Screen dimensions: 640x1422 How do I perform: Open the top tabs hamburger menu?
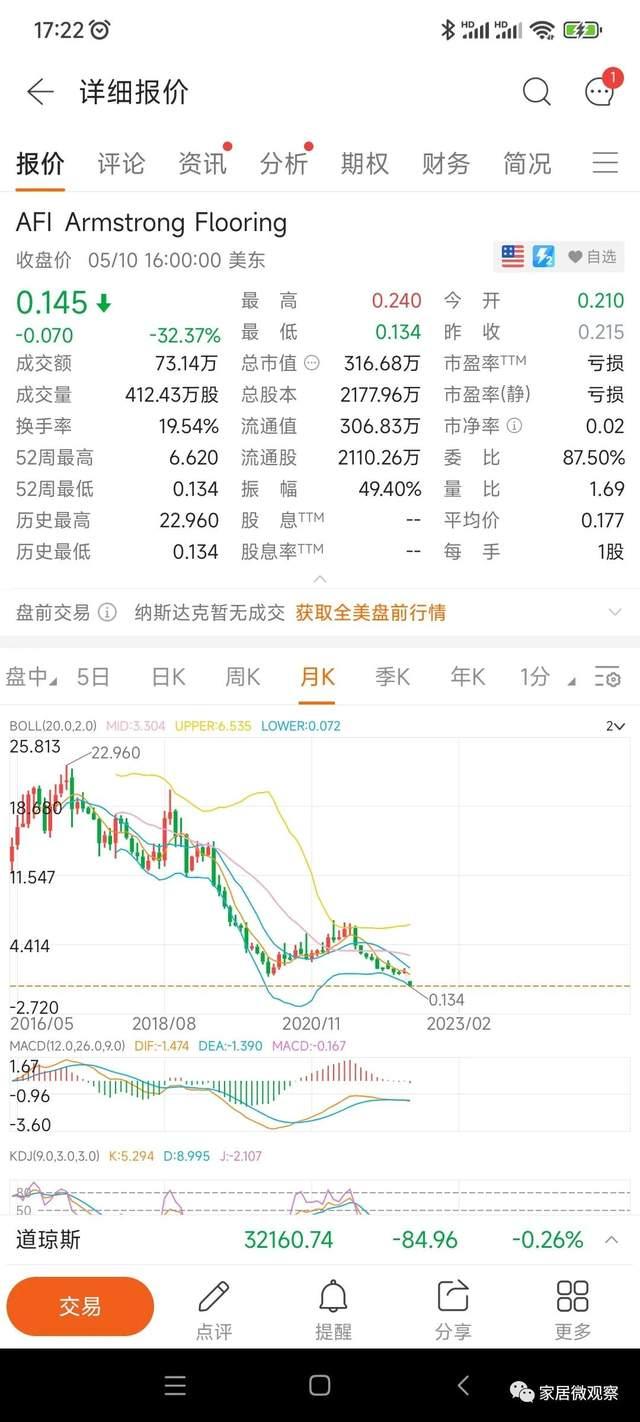click(605, 163)
